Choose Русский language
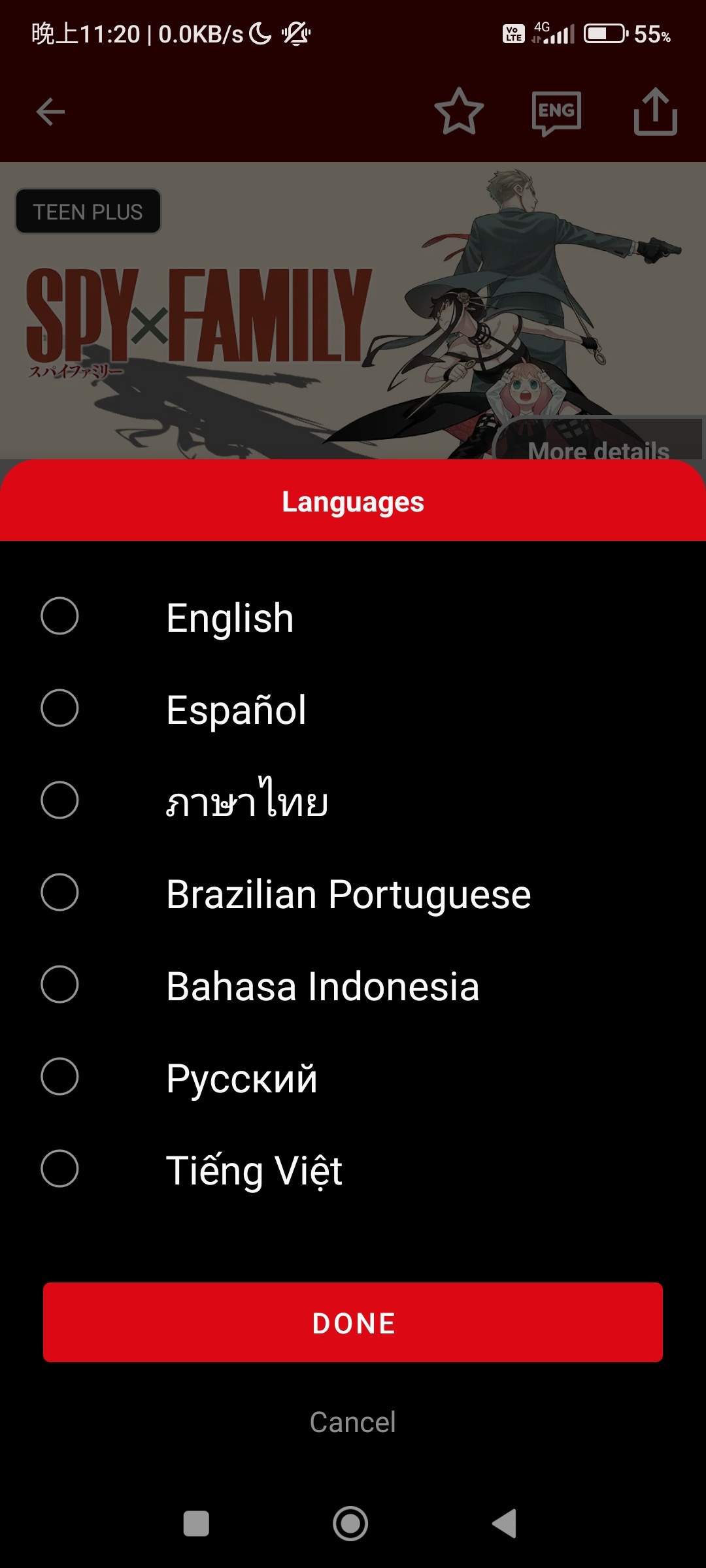The height and width of the screenshot is (1568, 706). coord(353,1077)
